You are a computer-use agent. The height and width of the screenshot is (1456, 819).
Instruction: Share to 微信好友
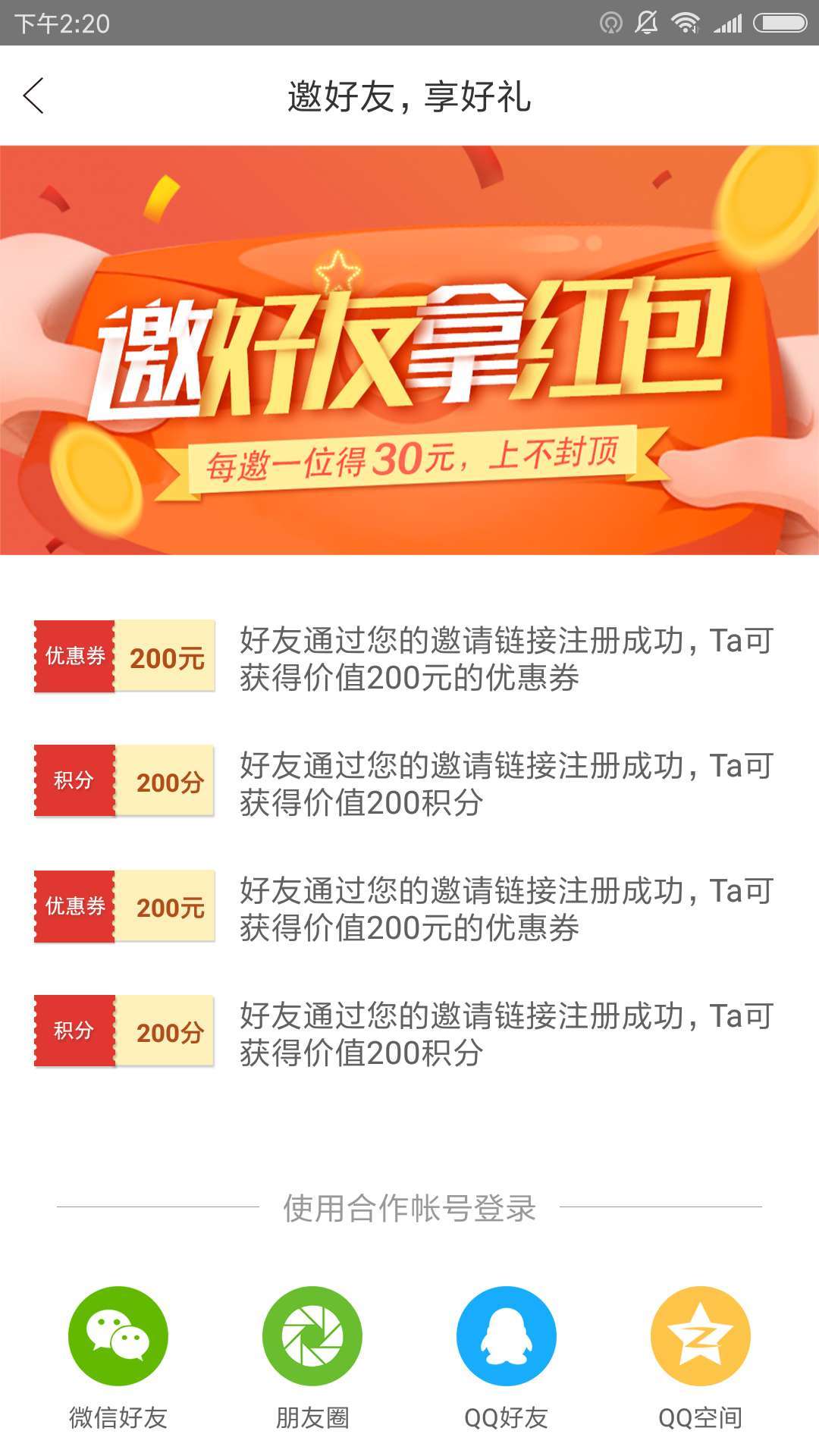118,1335
